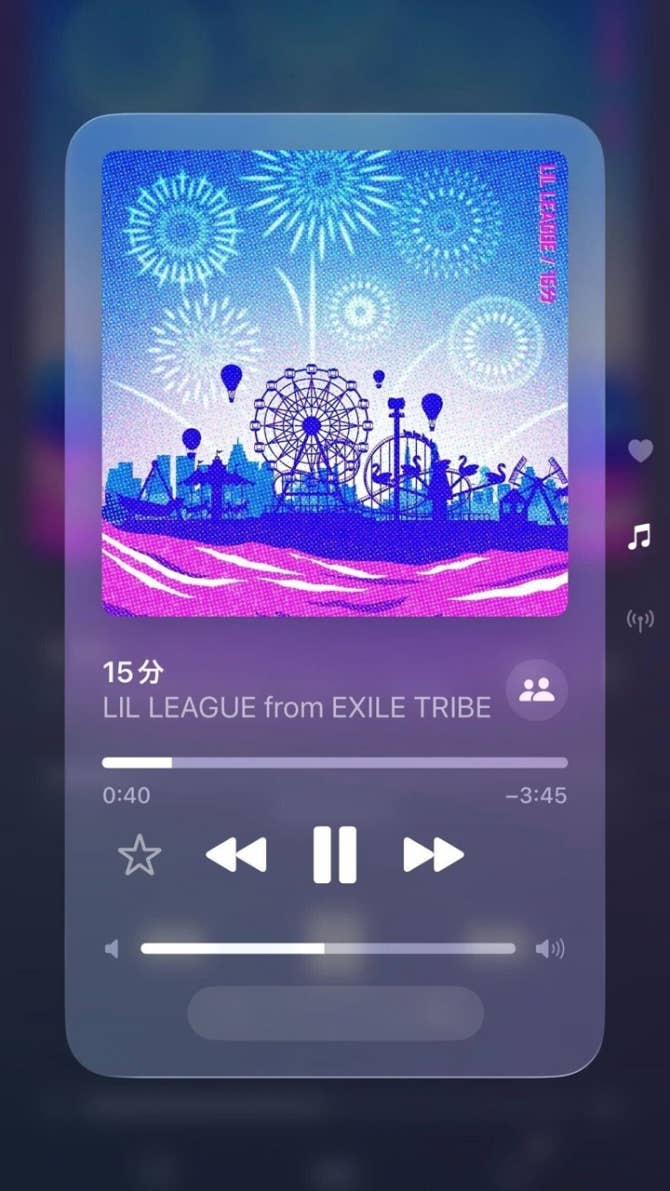Open the heart favorites page
The height and width of the screenshot is (1191, 670).
click(640, 450)
